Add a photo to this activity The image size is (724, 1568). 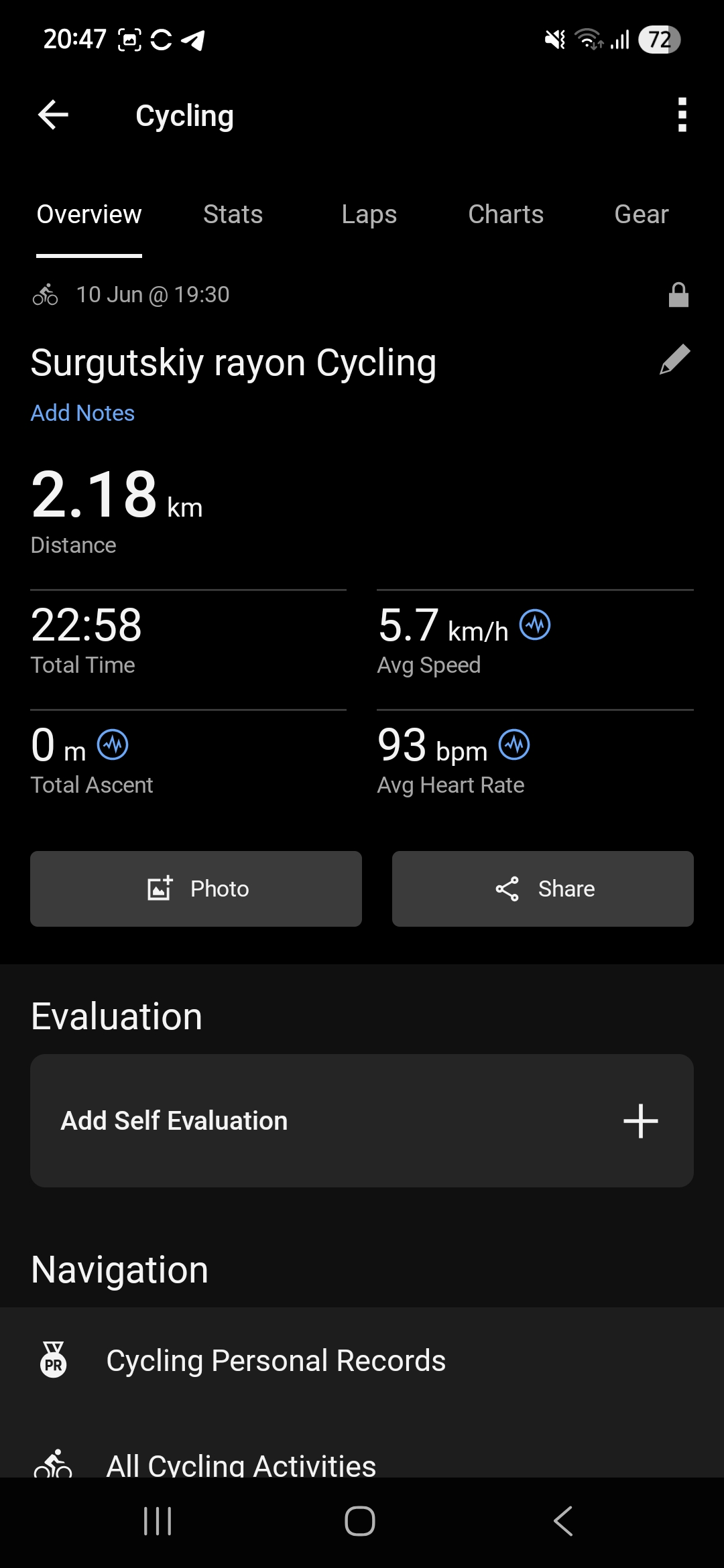coord(196,889)
